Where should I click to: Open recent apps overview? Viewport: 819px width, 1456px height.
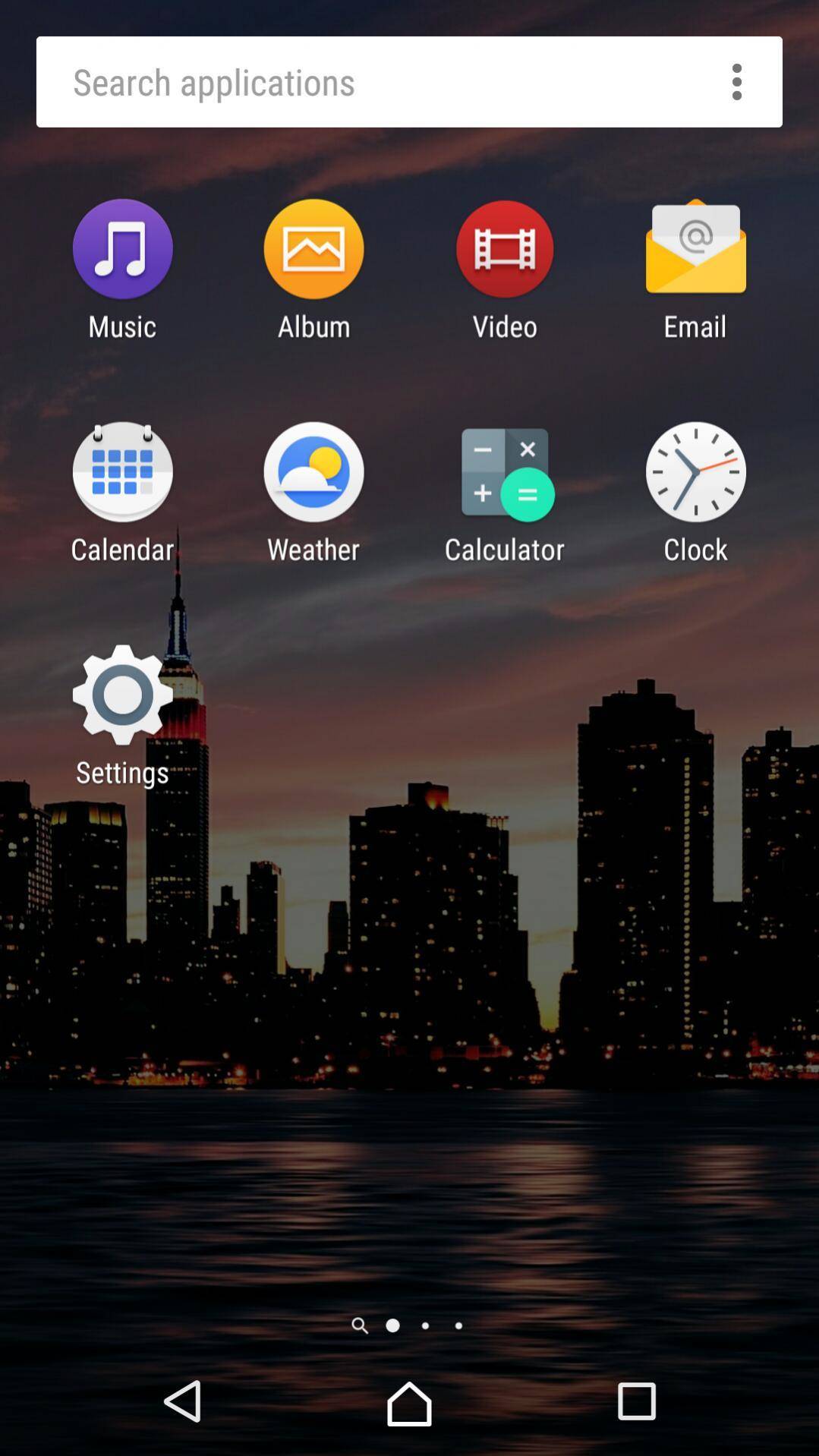(x=636, y=1401)
